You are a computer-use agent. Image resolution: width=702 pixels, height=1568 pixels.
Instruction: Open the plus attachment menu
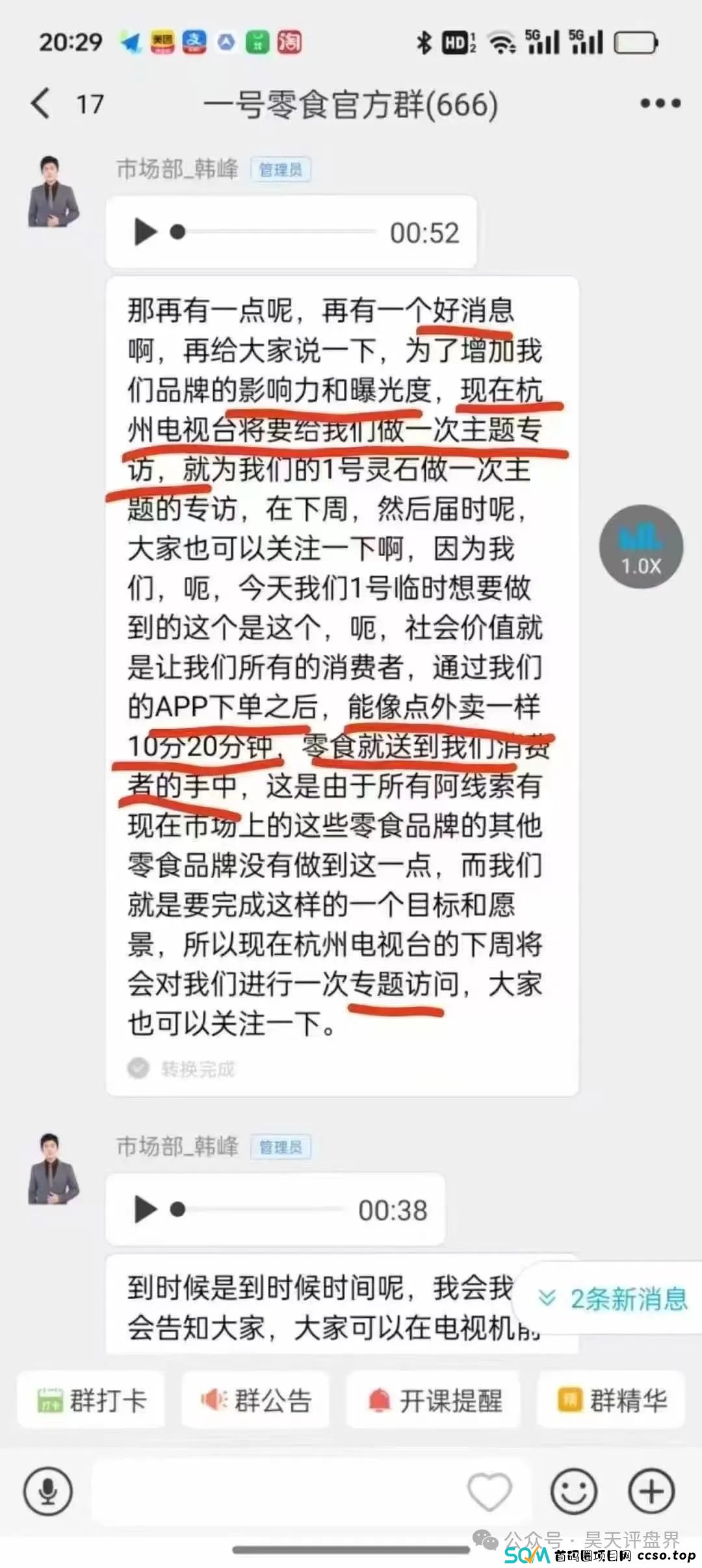[x=651, y=1491]
